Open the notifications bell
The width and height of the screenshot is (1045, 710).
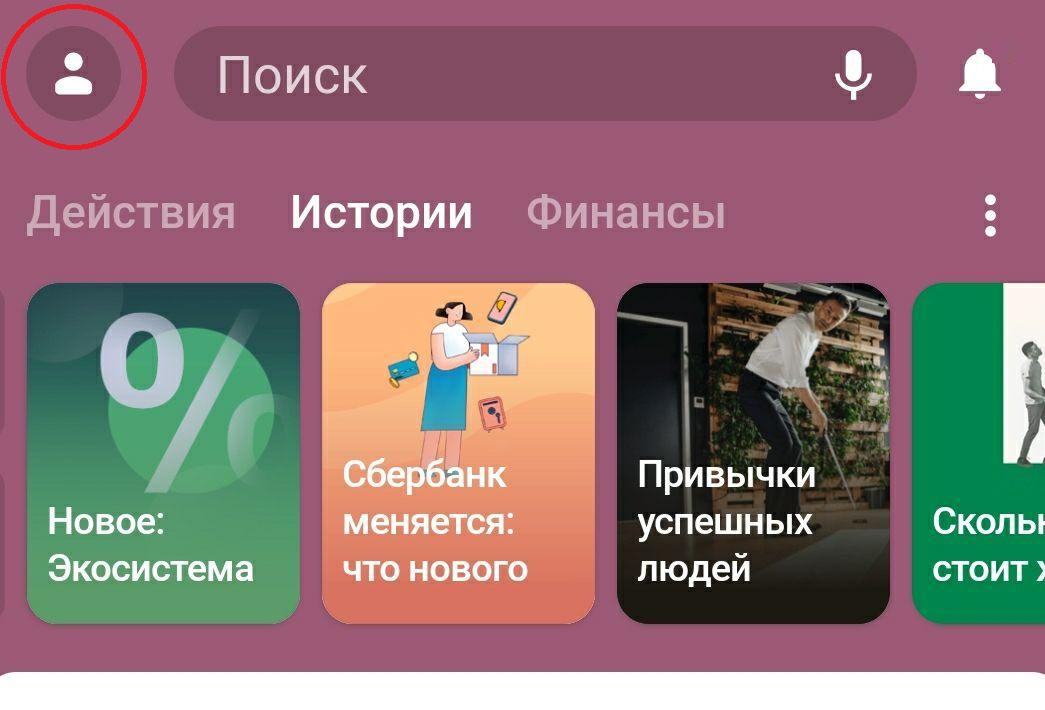pos(979,74)
